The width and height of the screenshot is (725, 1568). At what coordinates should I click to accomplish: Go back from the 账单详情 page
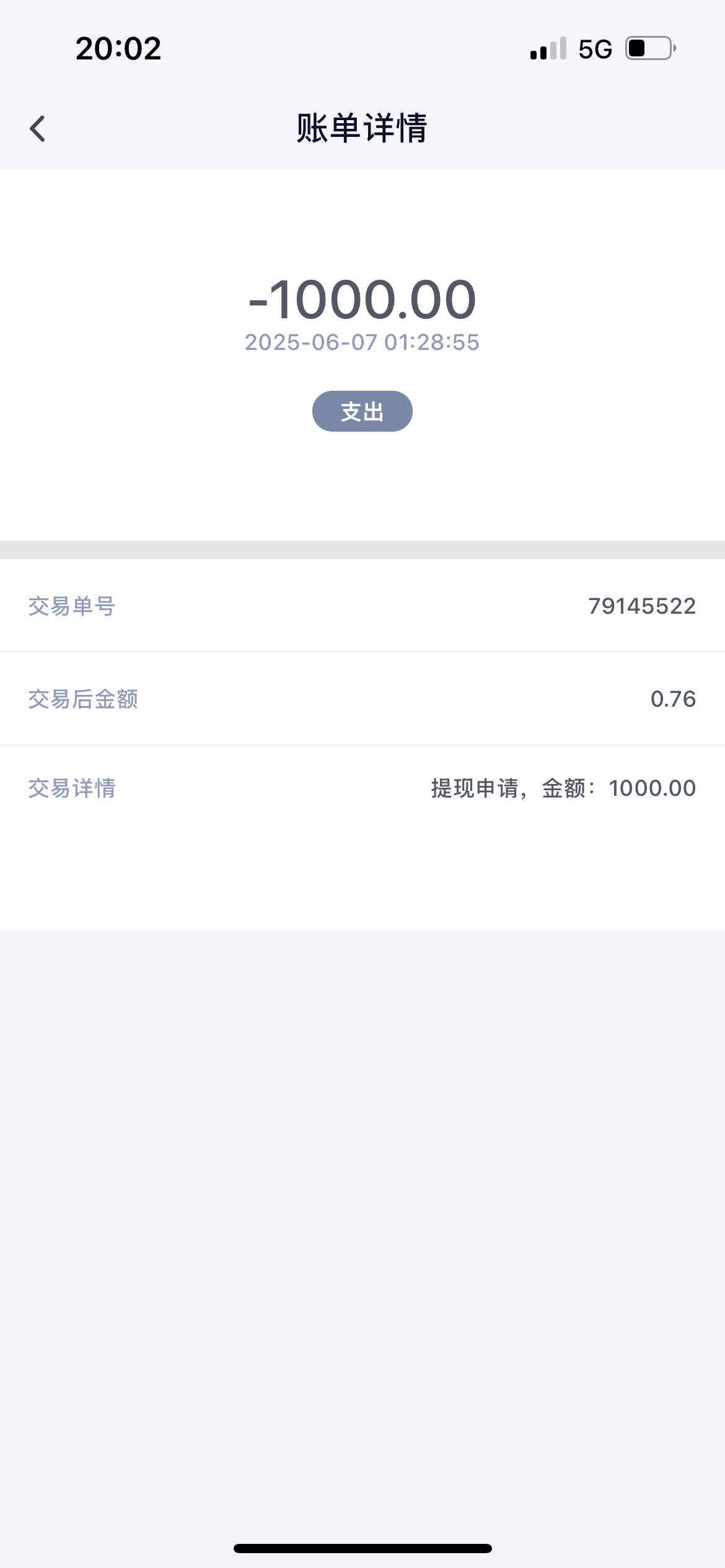point(38,129)
